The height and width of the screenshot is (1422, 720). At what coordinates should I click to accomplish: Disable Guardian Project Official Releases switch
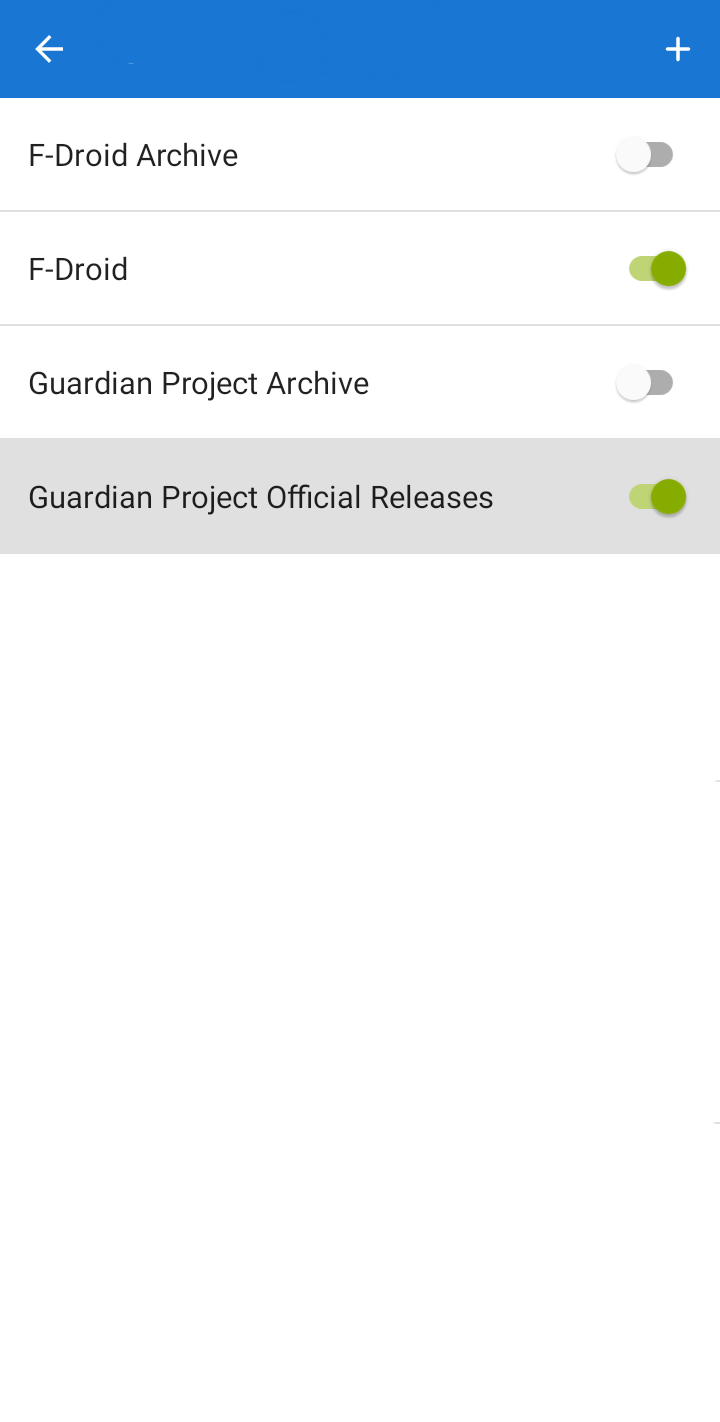click(x=657, y=497)
